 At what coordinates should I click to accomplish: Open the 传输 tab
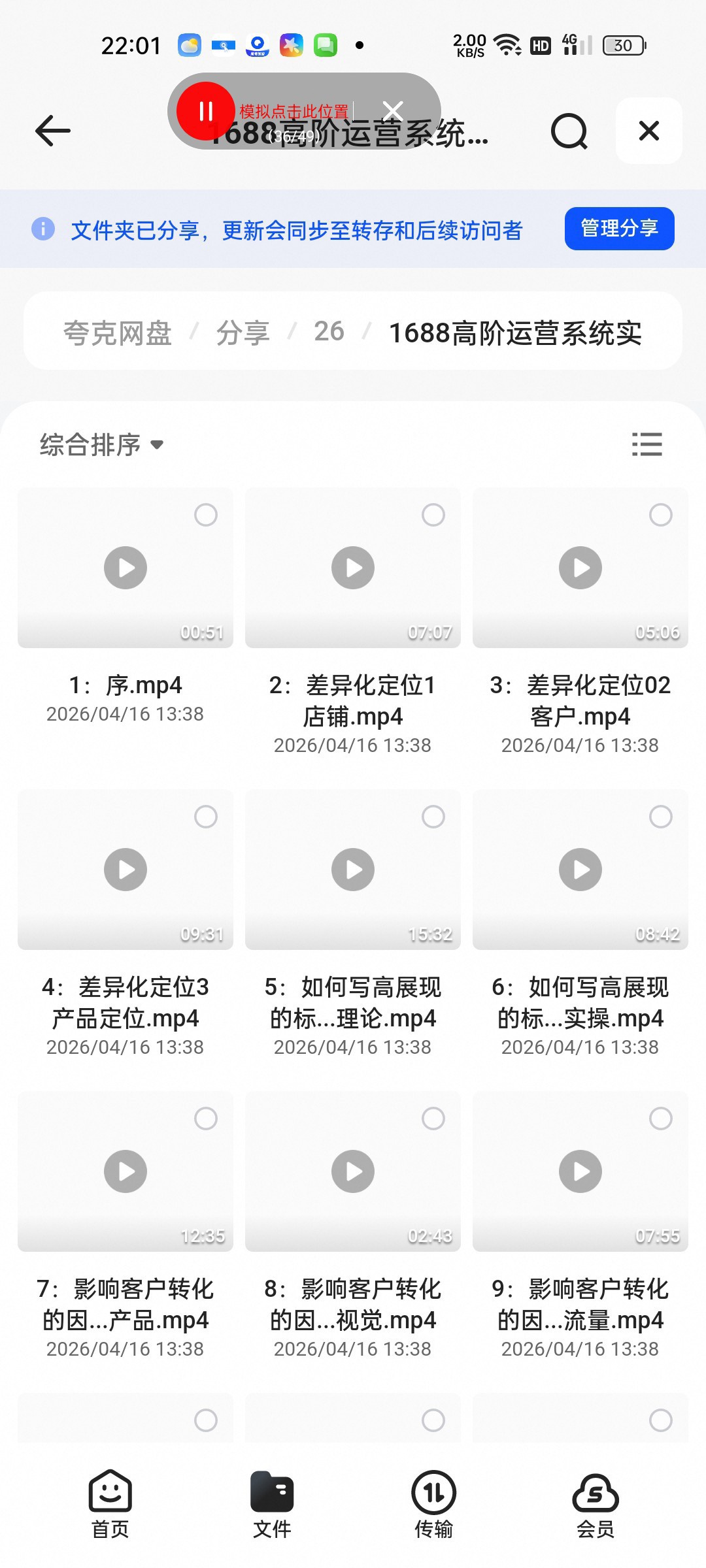[433, 1503]
